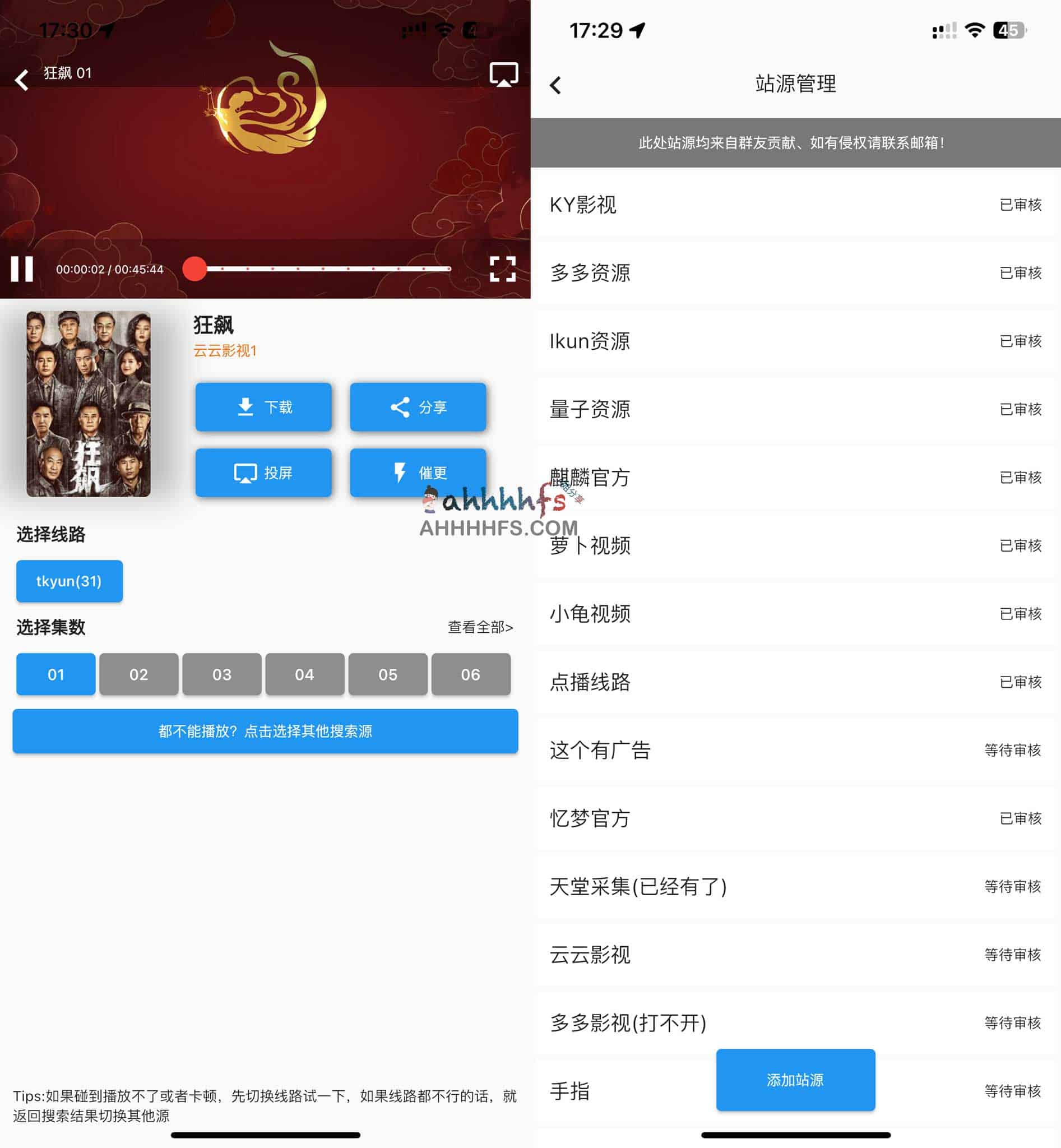Tap the 添加站源 button

795,1080
